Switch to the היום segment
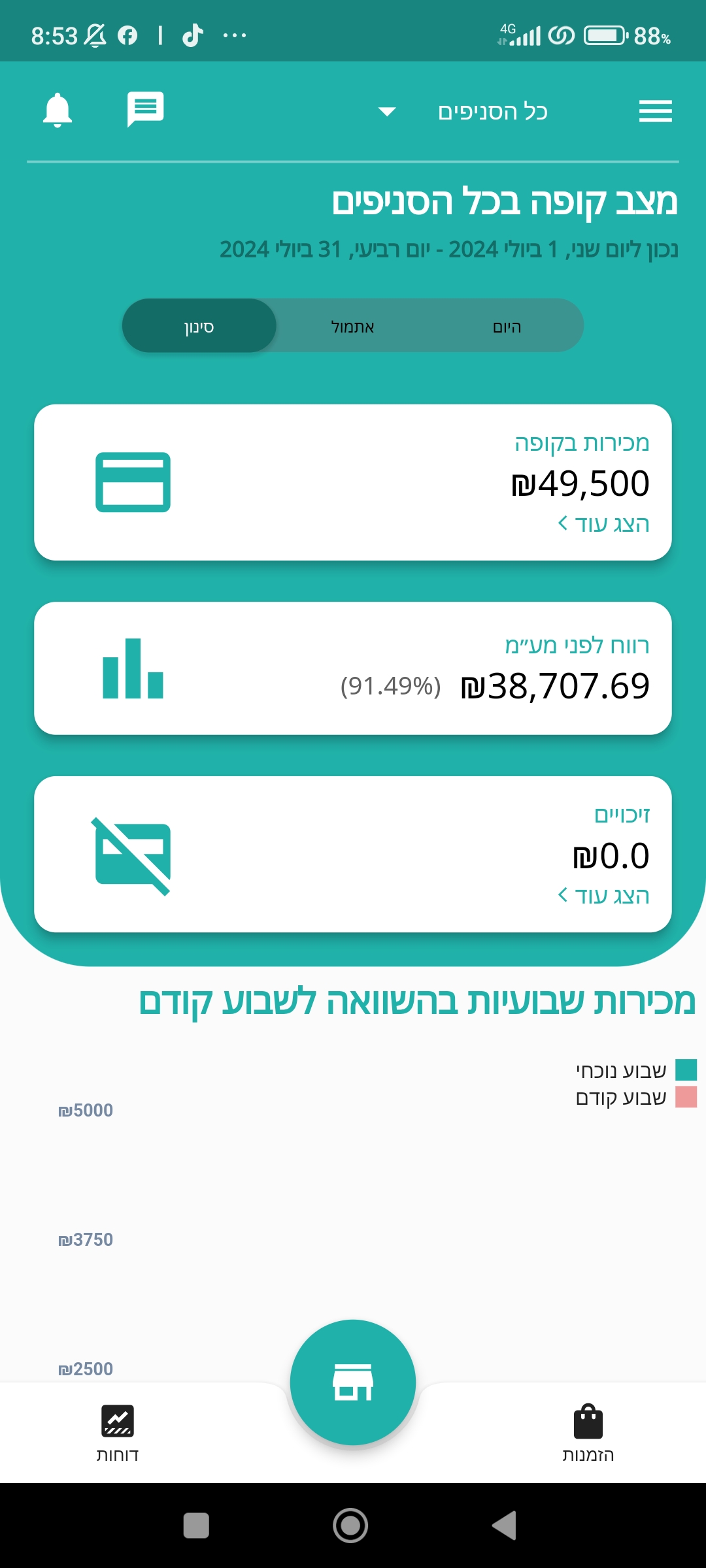706x1568 pixels. click(507, 325)
